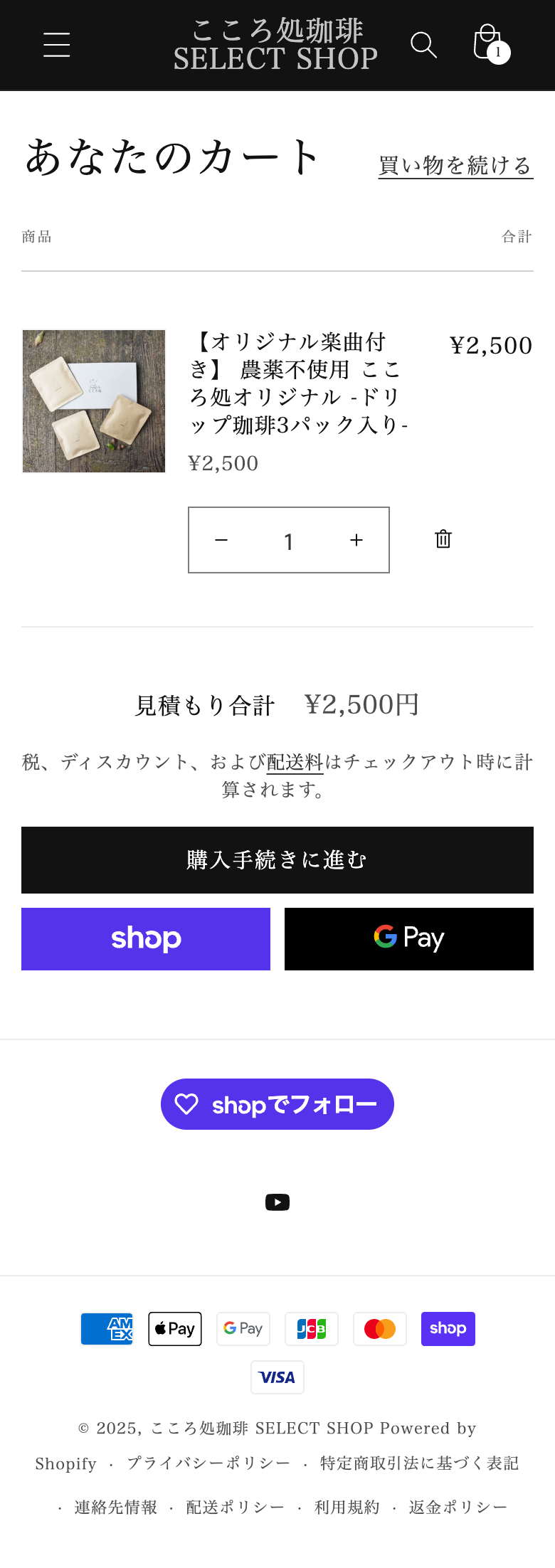
Task: Check out with Google Pay
Action: click(409, 939)
